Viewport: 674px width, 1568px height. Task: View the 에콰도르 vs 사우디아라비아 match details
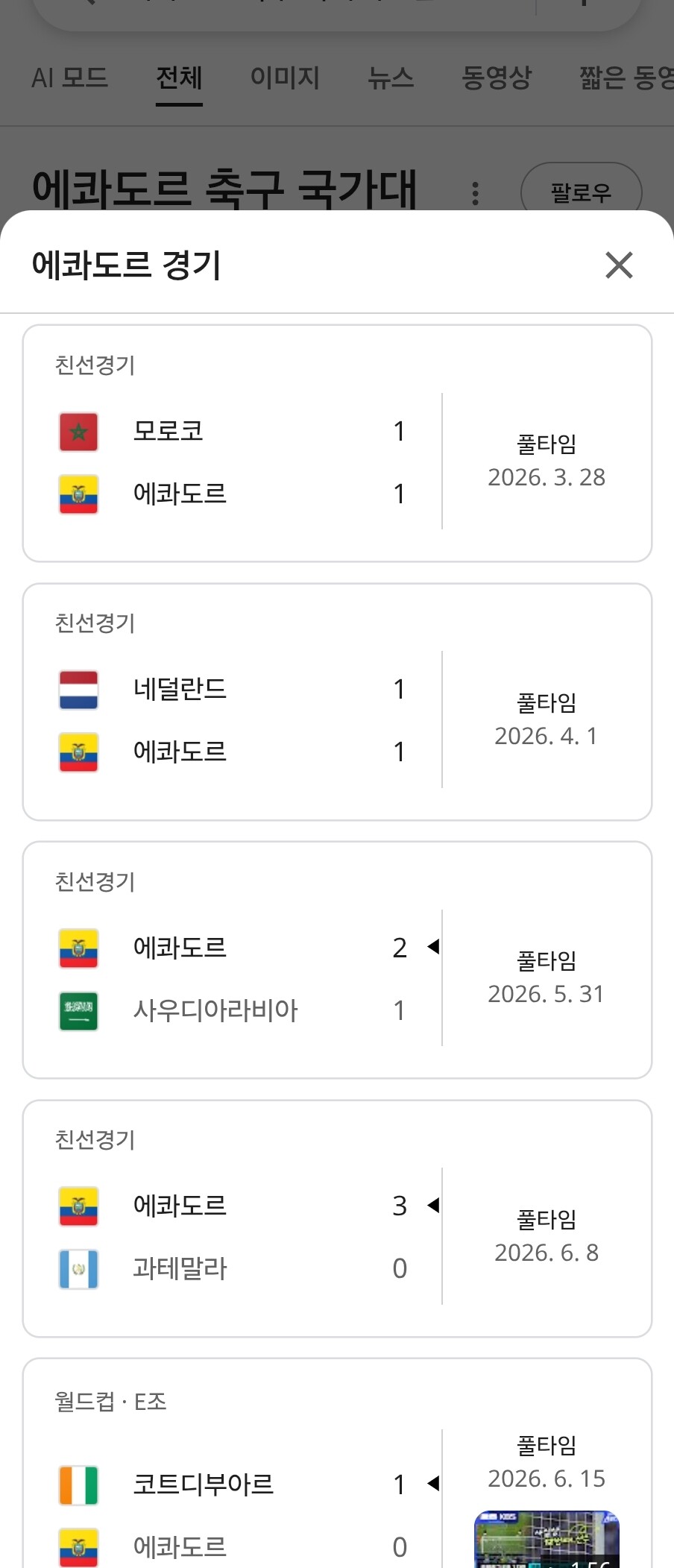(x=337, y=960)
